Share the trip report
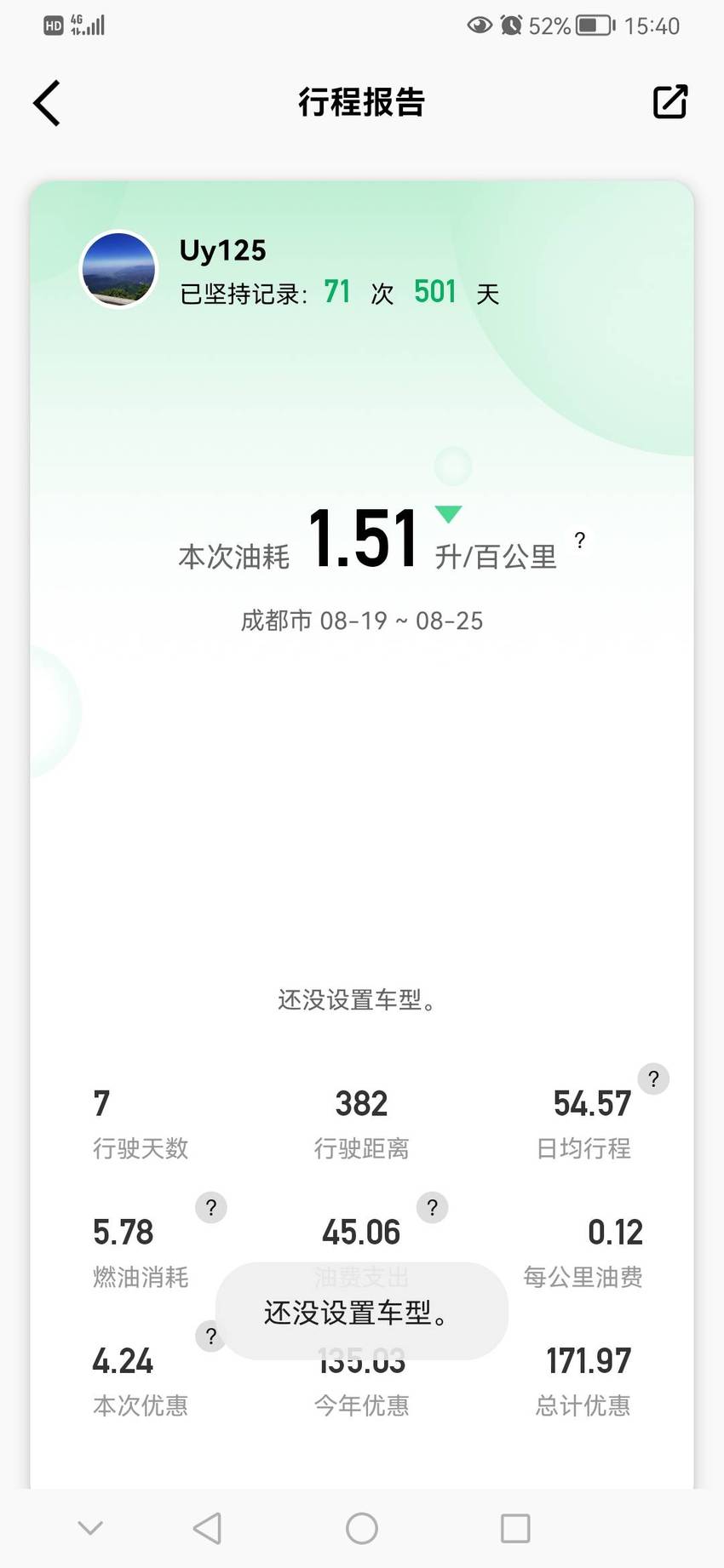This screenshot has width=724, height=1568. click(670, 102)
